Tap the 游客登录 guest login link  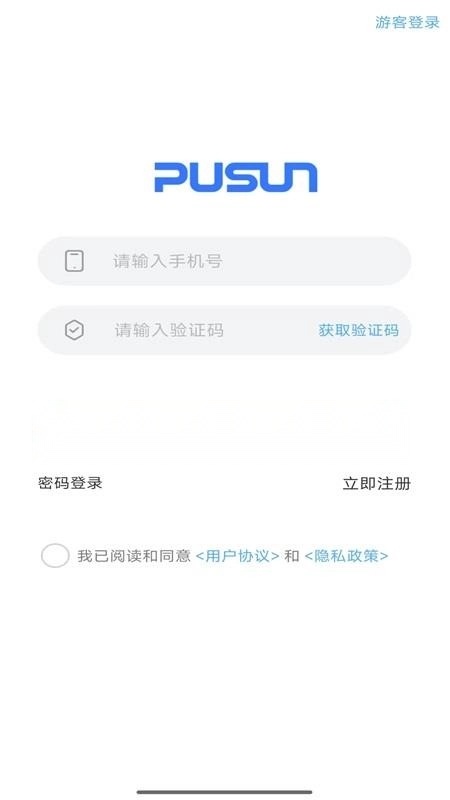(407, 22)
